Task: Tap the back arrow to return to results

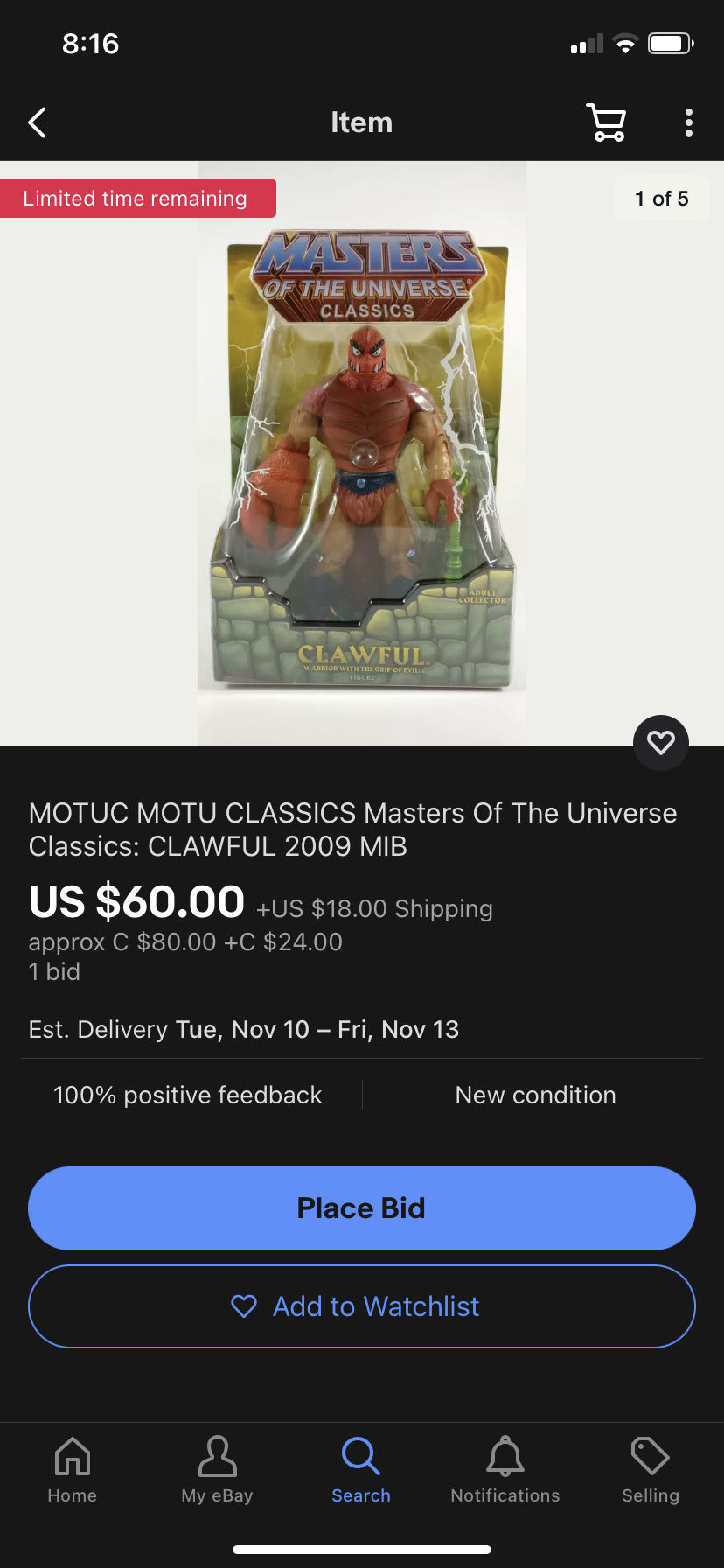Action: click(x=37, y=122)
